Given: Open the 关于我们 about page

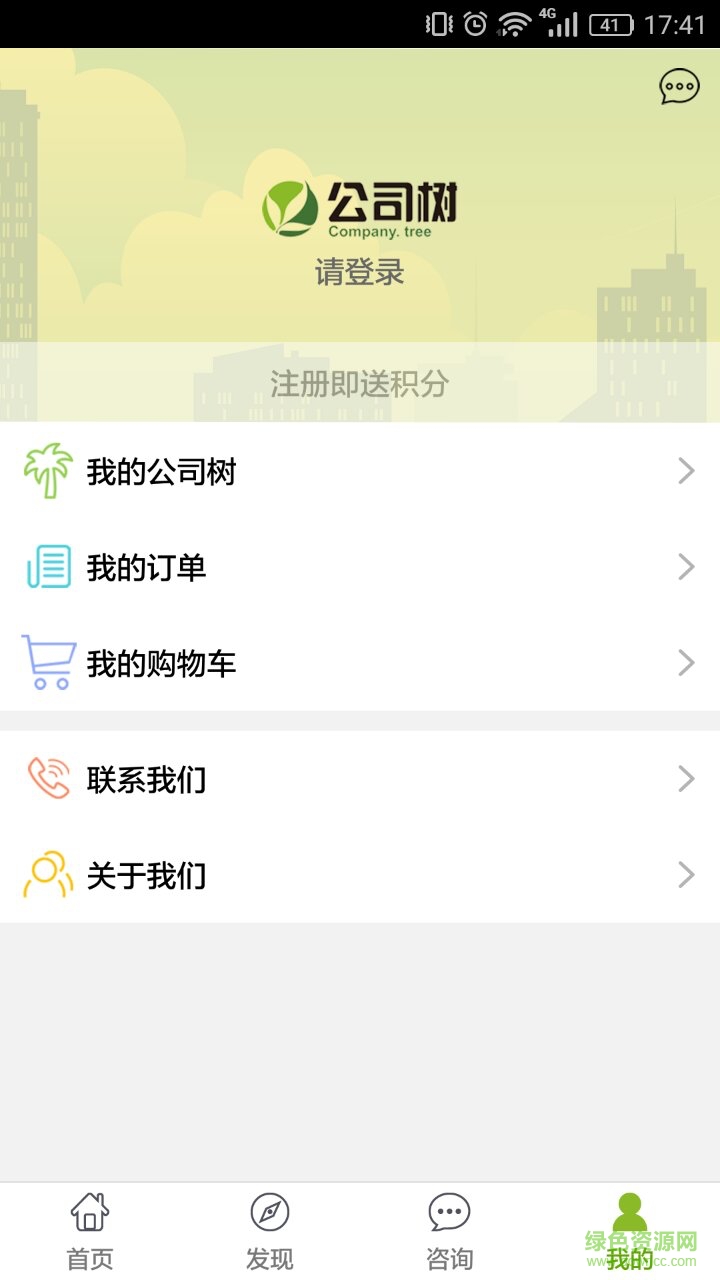Looking at the screenshot, I should click(360, 875).
